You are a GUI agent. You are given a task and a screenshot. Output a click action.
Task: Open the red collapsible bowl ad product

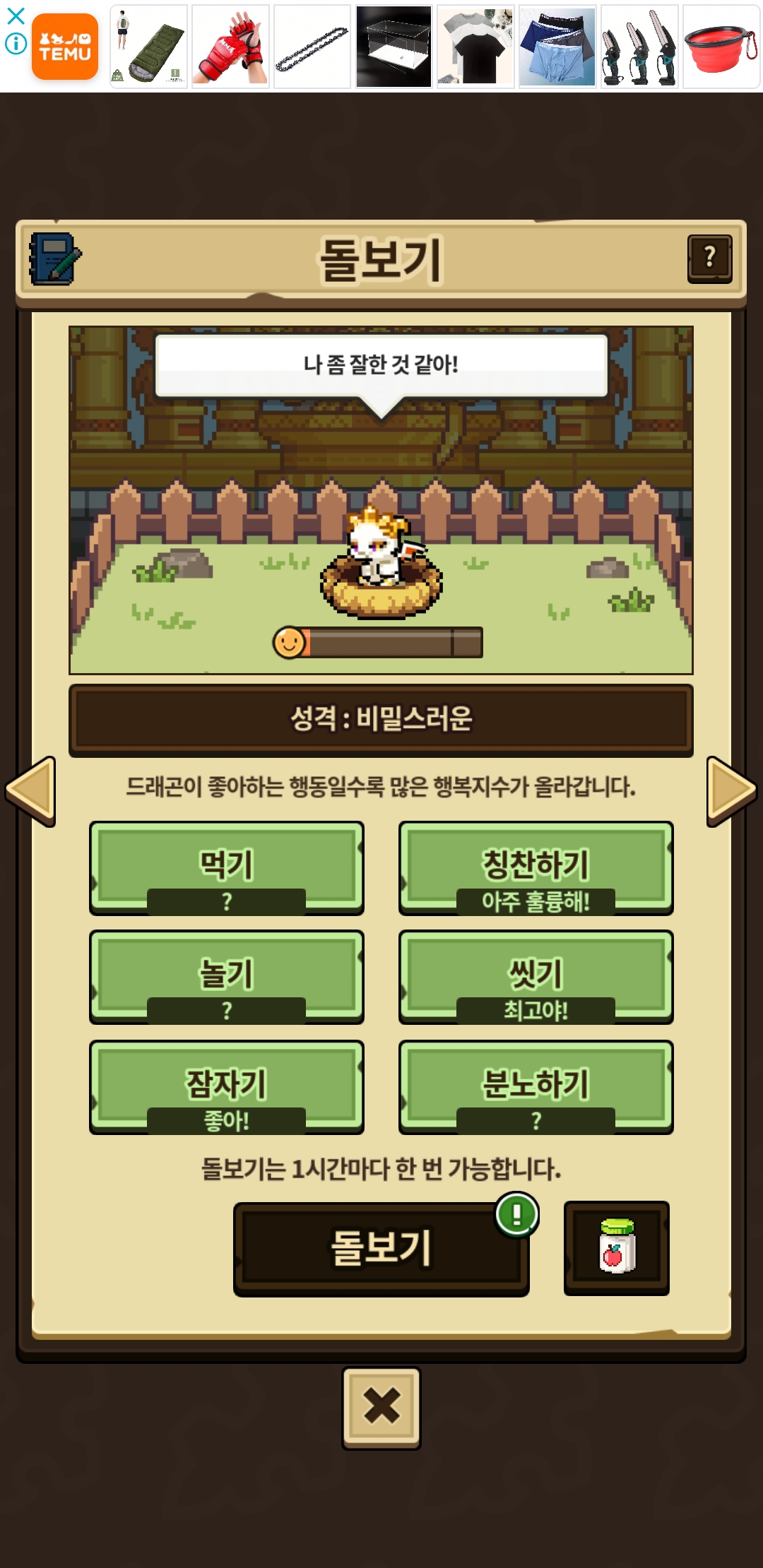click(x=721, y=47)
